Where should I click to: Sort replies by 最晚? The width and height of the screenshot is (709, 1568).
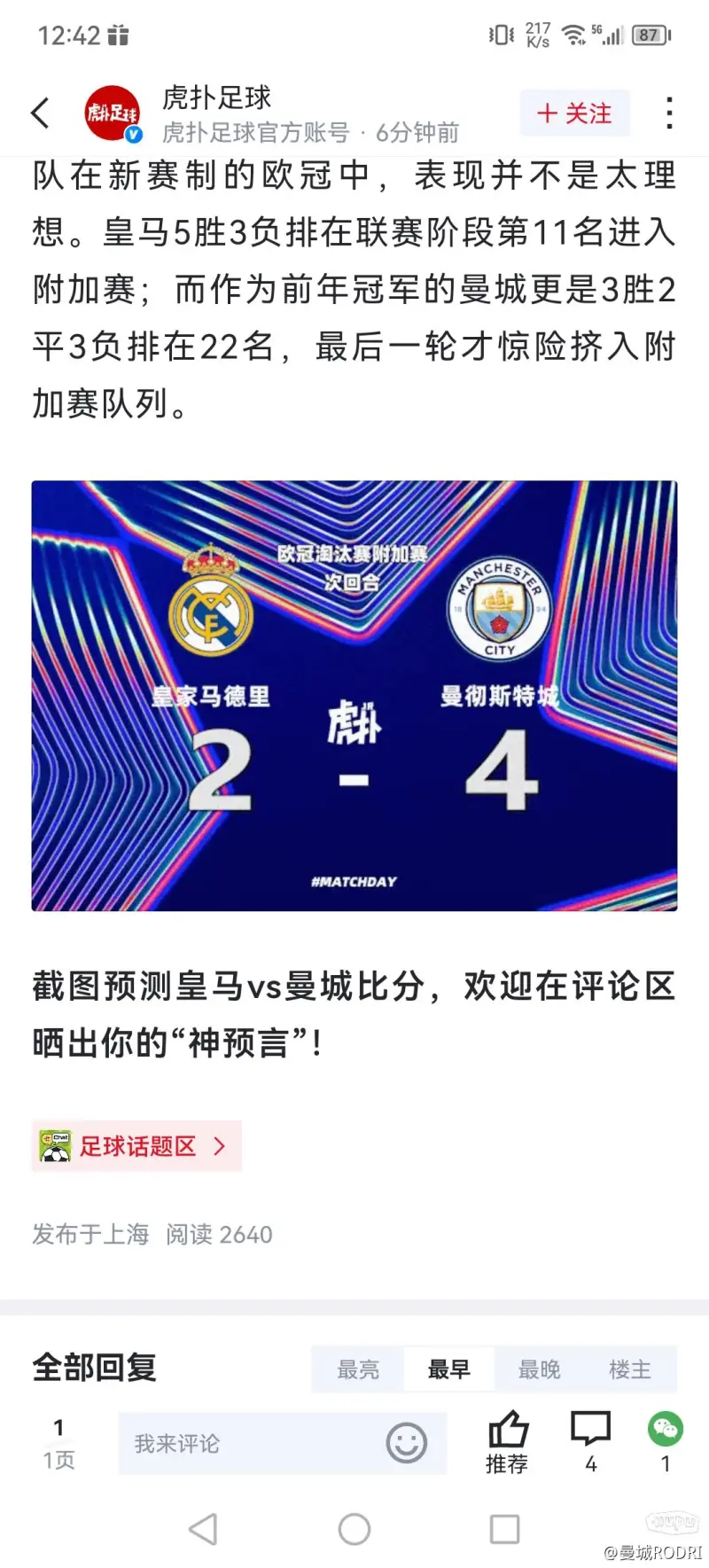[540, 1369]
